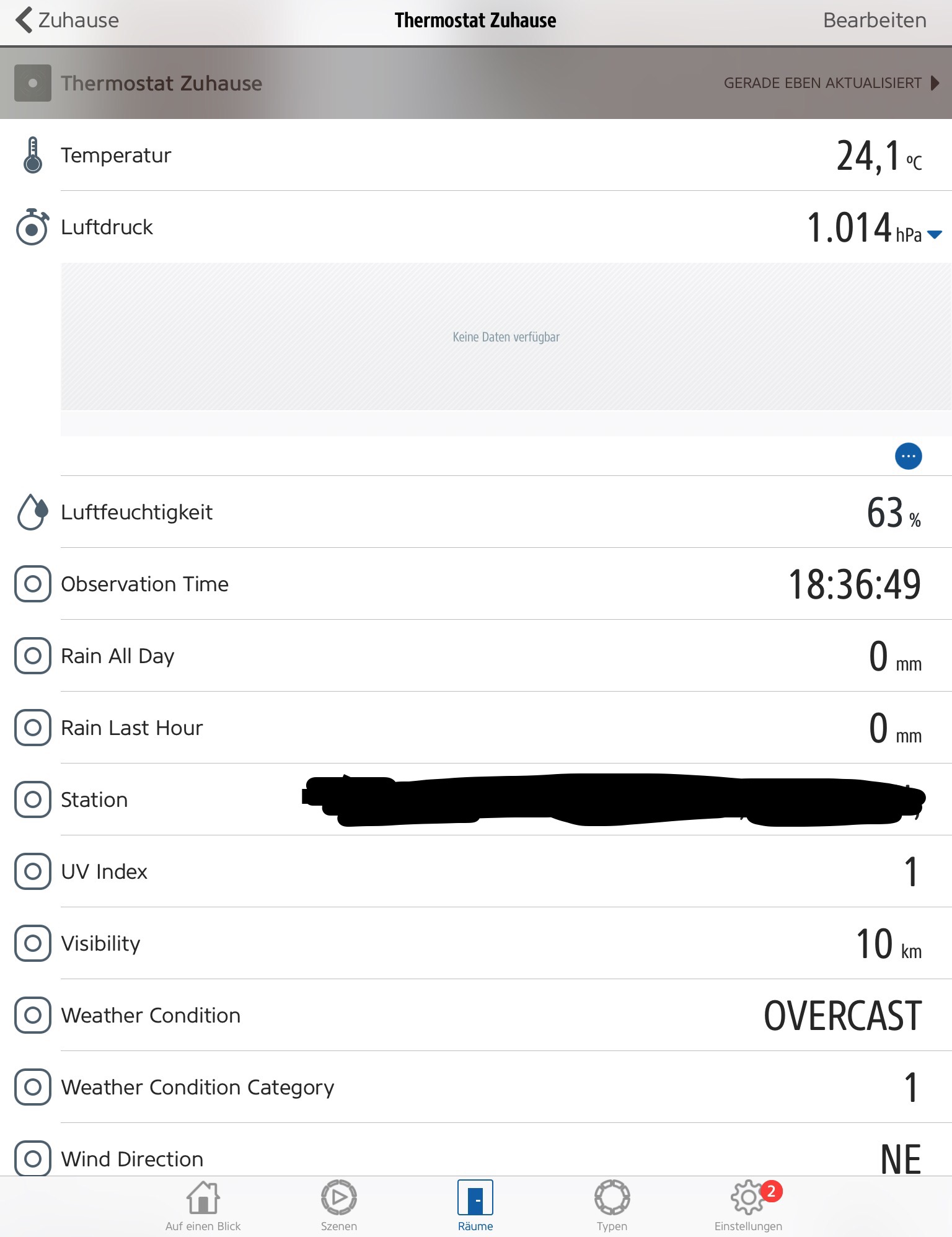Open the blue more-options button
The image size is (952, 1237).
tap(908, 457)
